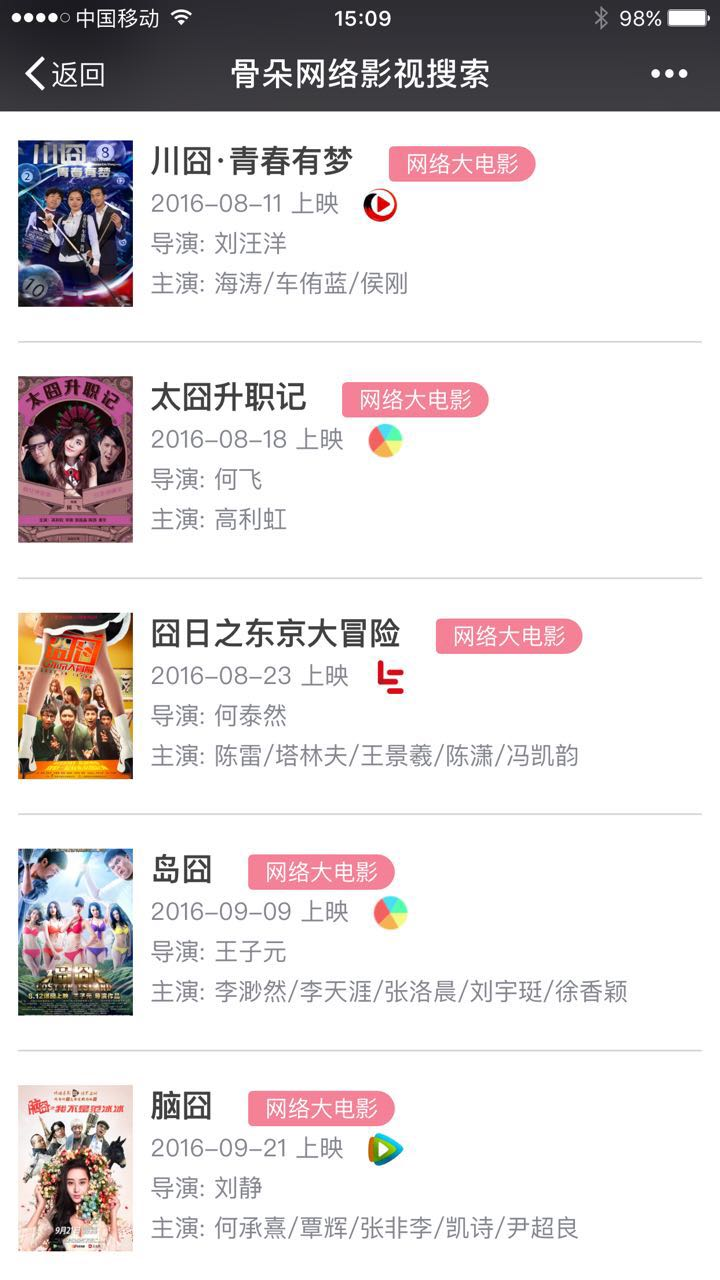Viewport: 720px width, 1280px height.
Task: View details for 囧日之东京大冒险
Action: [275, 633]
